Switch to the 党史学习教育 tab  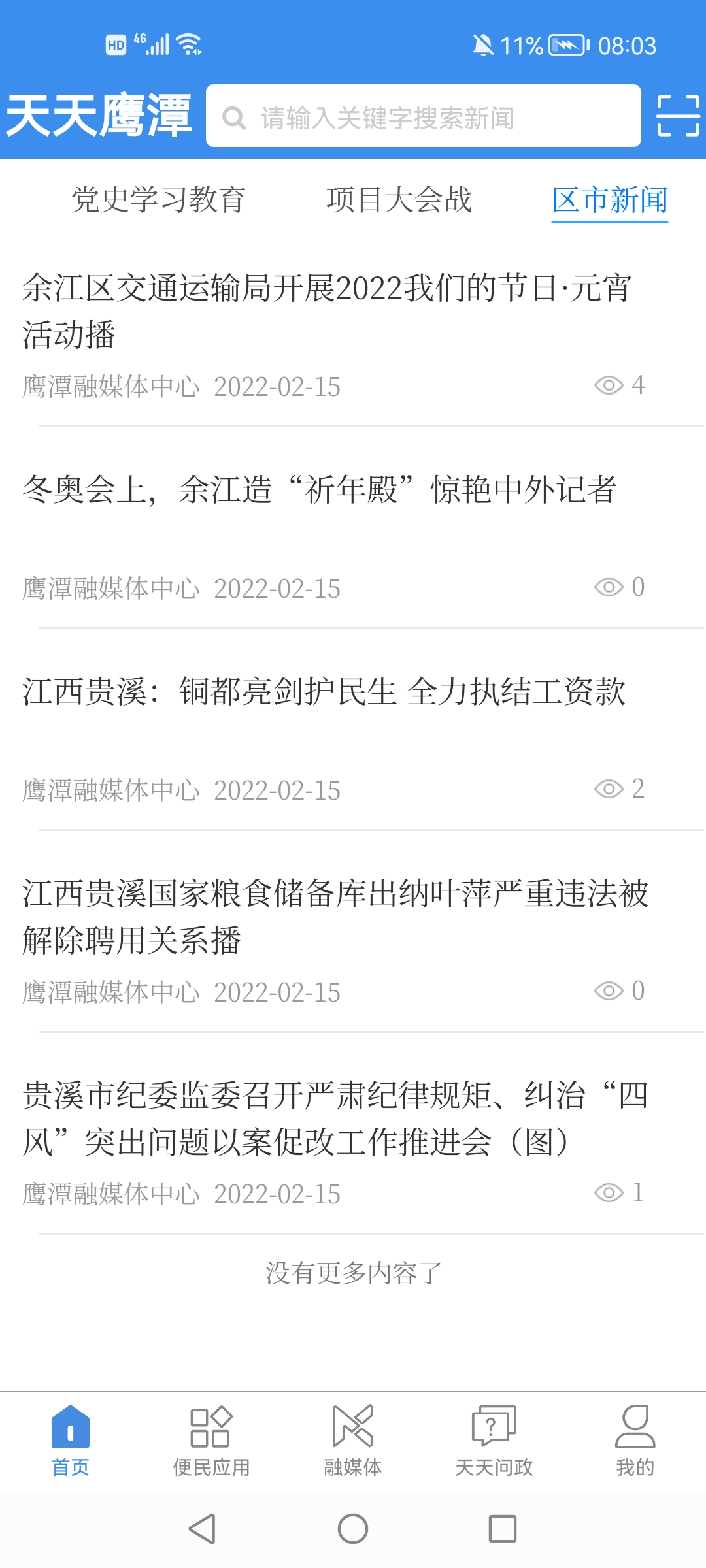(158, 199)
